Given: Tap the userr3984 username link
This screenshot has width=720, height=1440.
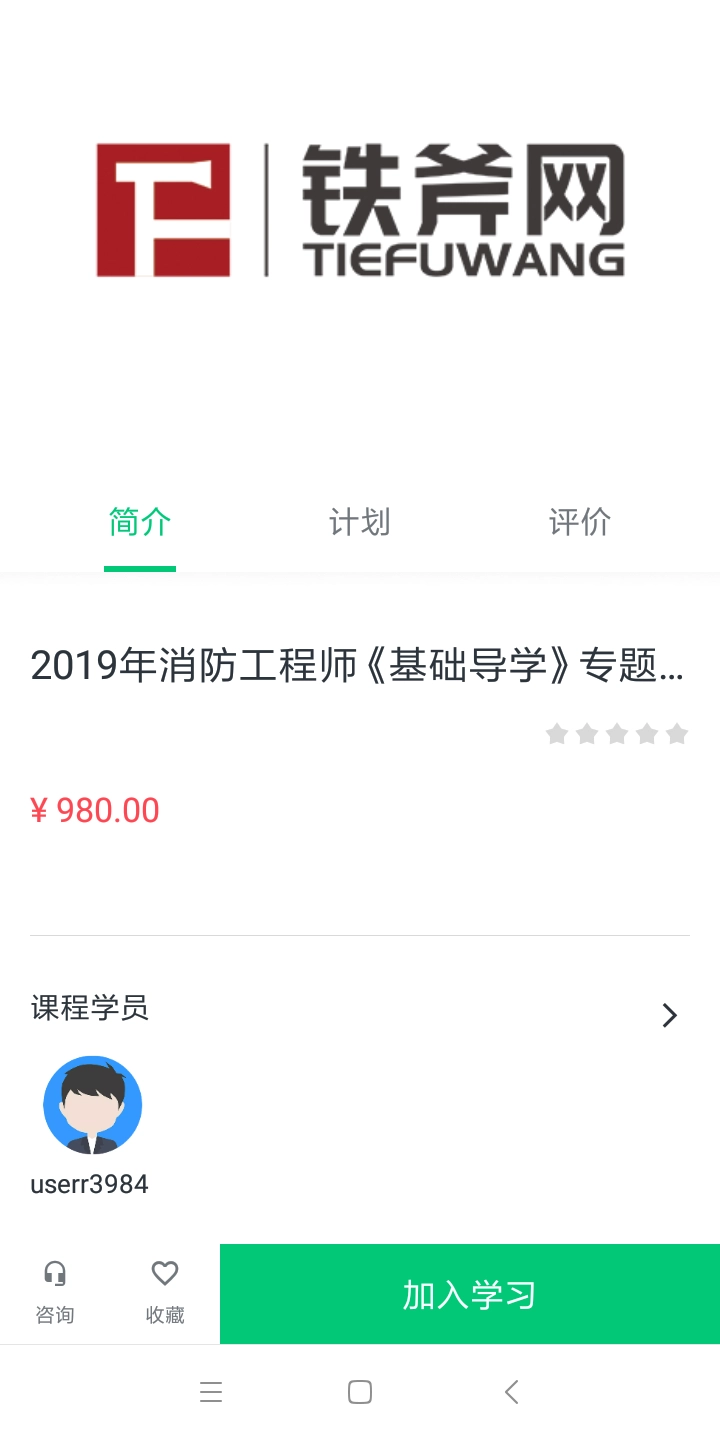Looking at the screenshot, I should (x=89, y=1184).
